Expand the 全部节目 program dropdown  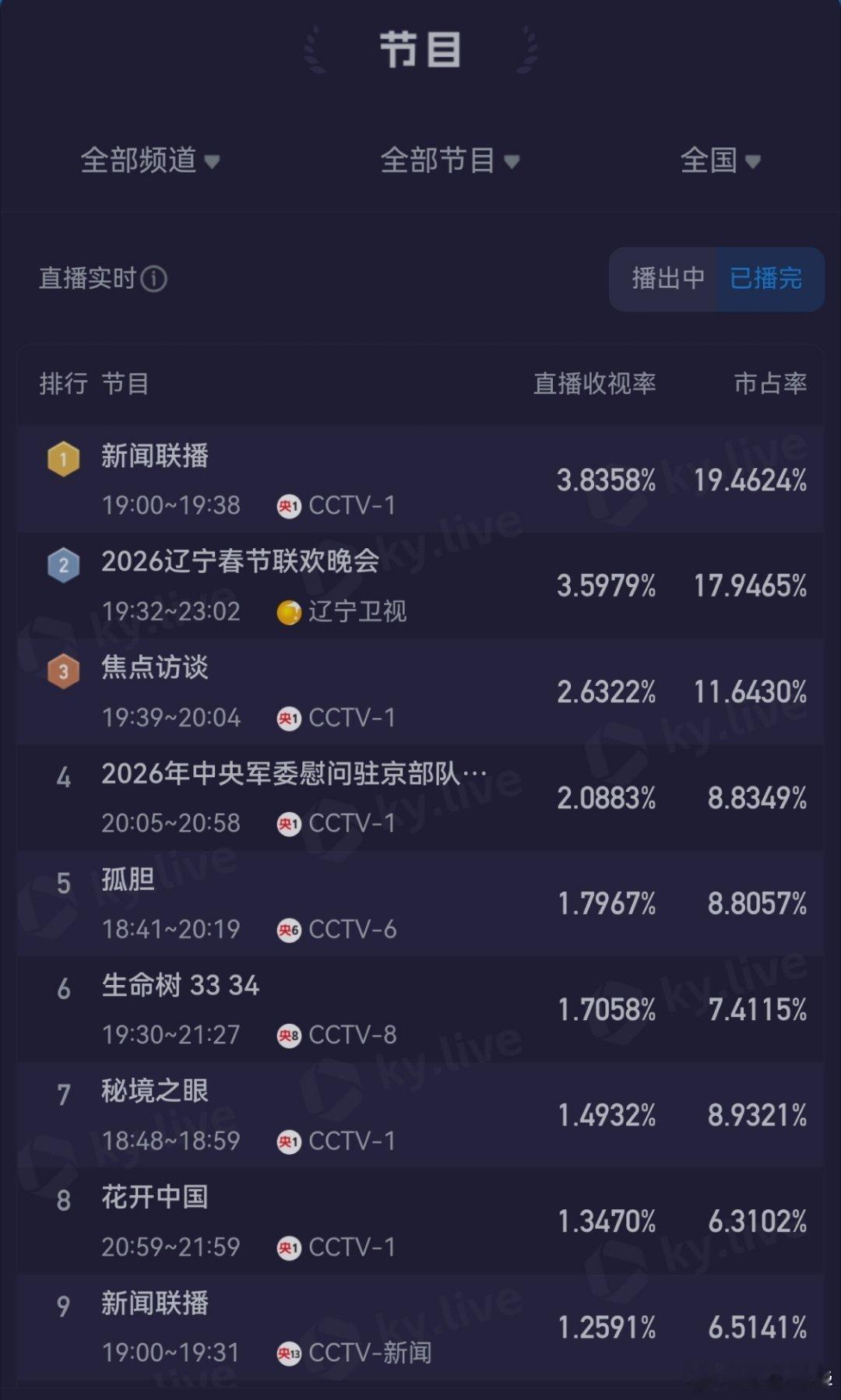(447, 161)
